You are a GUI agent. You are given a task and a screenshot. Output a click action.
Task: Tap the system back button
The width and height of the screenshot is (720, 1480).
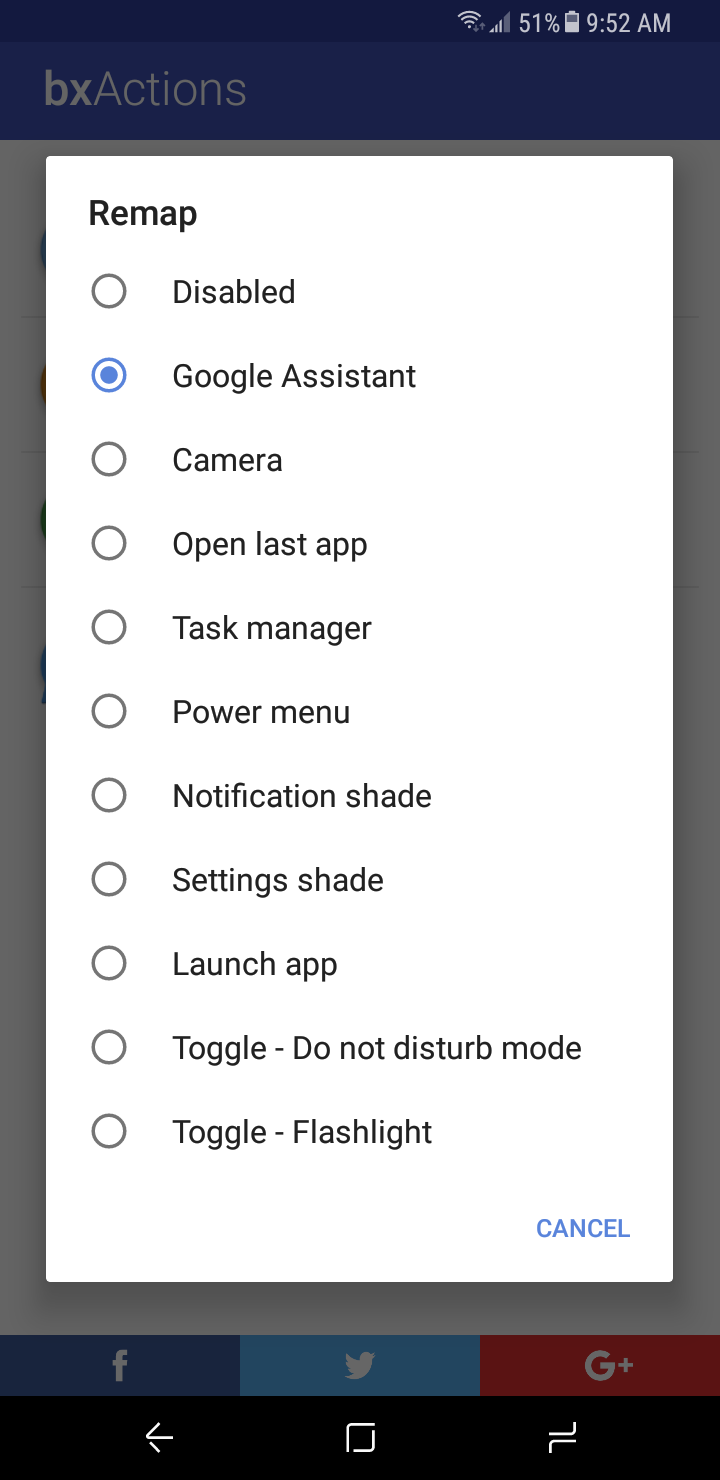pos(160,1438)
